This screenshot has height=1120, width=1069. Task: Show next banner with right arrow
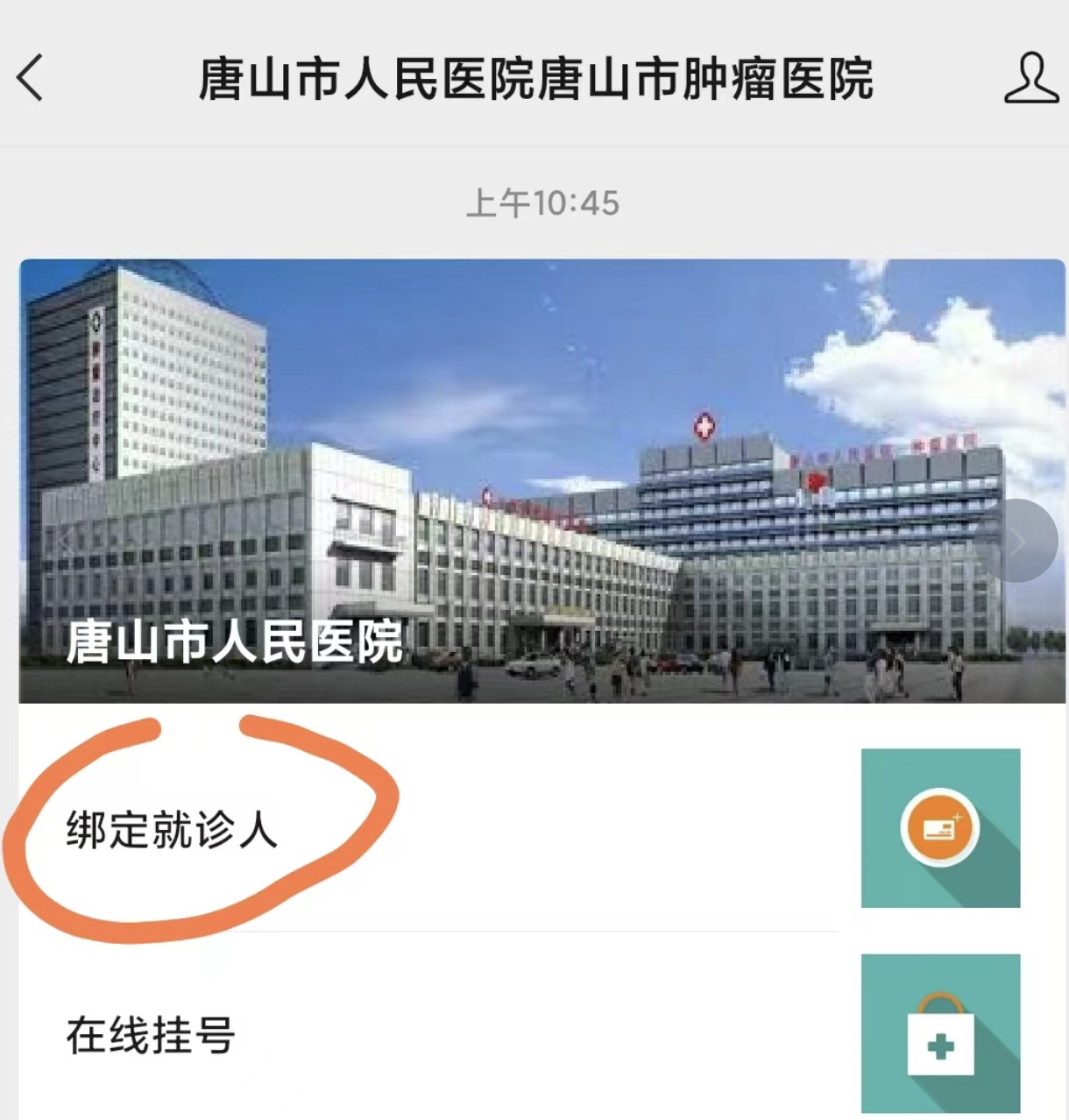[x=1016, y=541]
